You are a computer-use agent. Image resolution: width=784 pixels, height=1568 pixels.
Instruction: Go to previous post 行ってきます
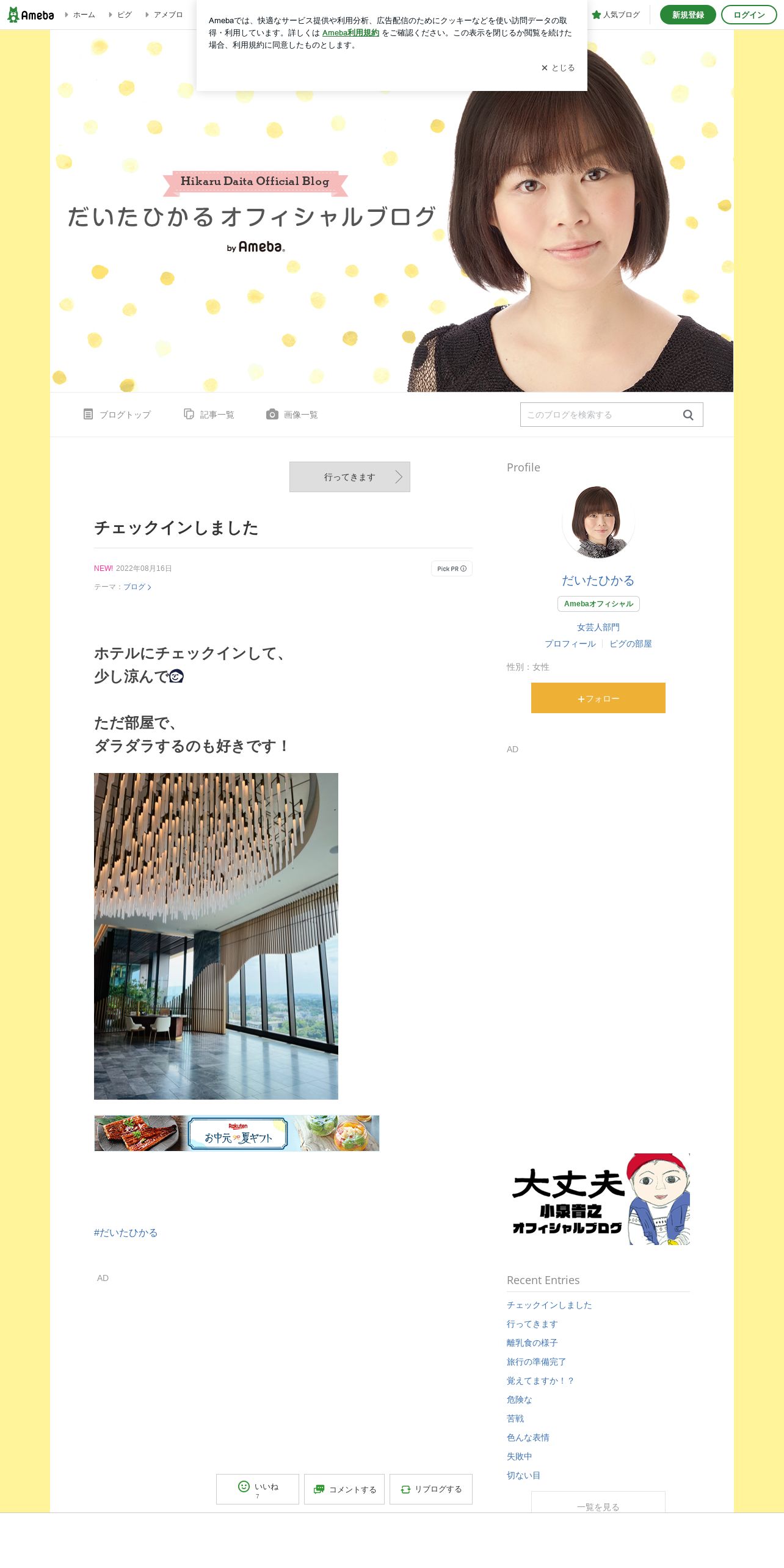coord(350,477)
